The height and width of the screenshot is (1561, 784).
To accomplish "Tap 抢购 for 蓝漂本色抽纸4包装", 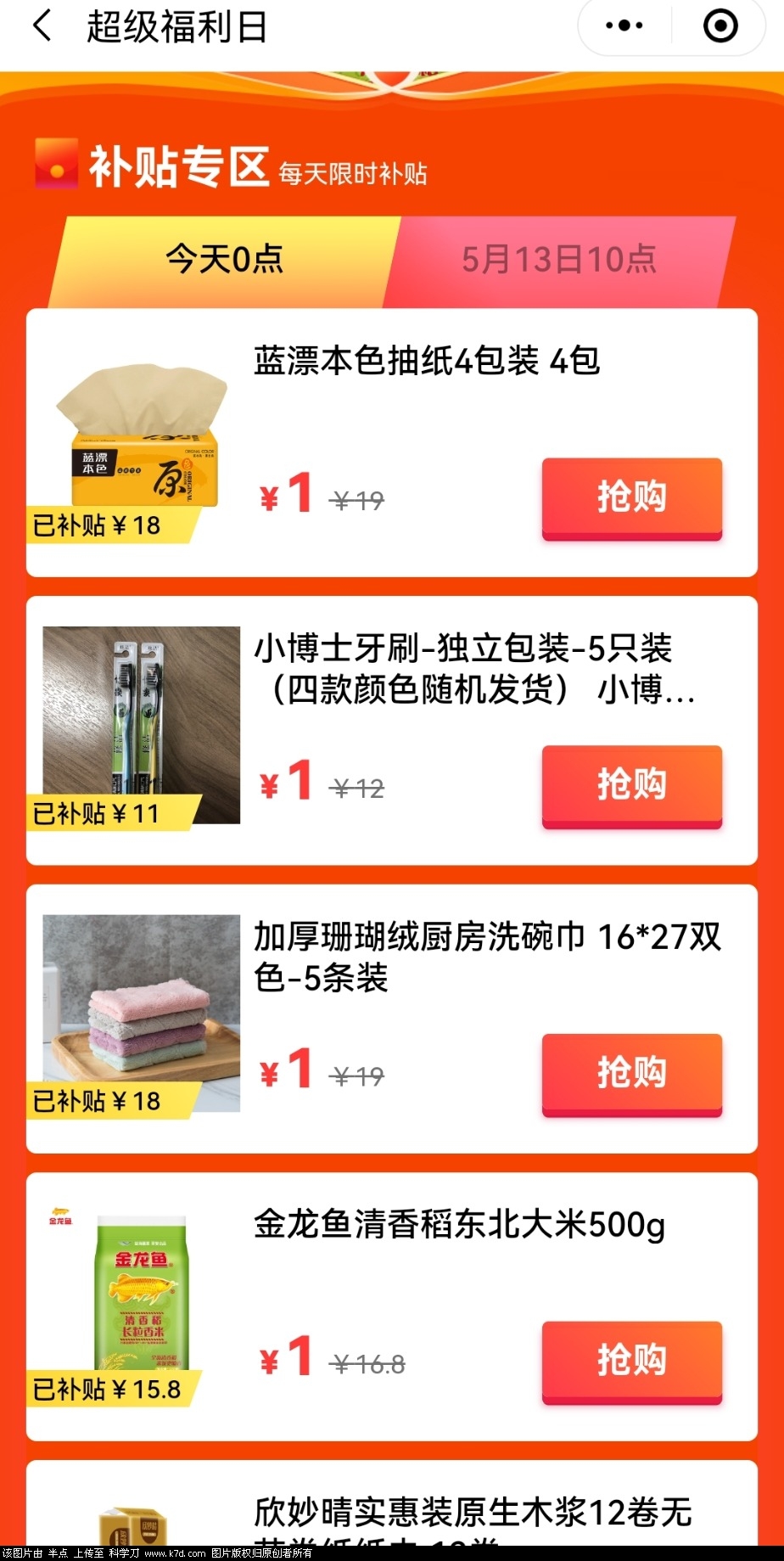I will (631, 497).
